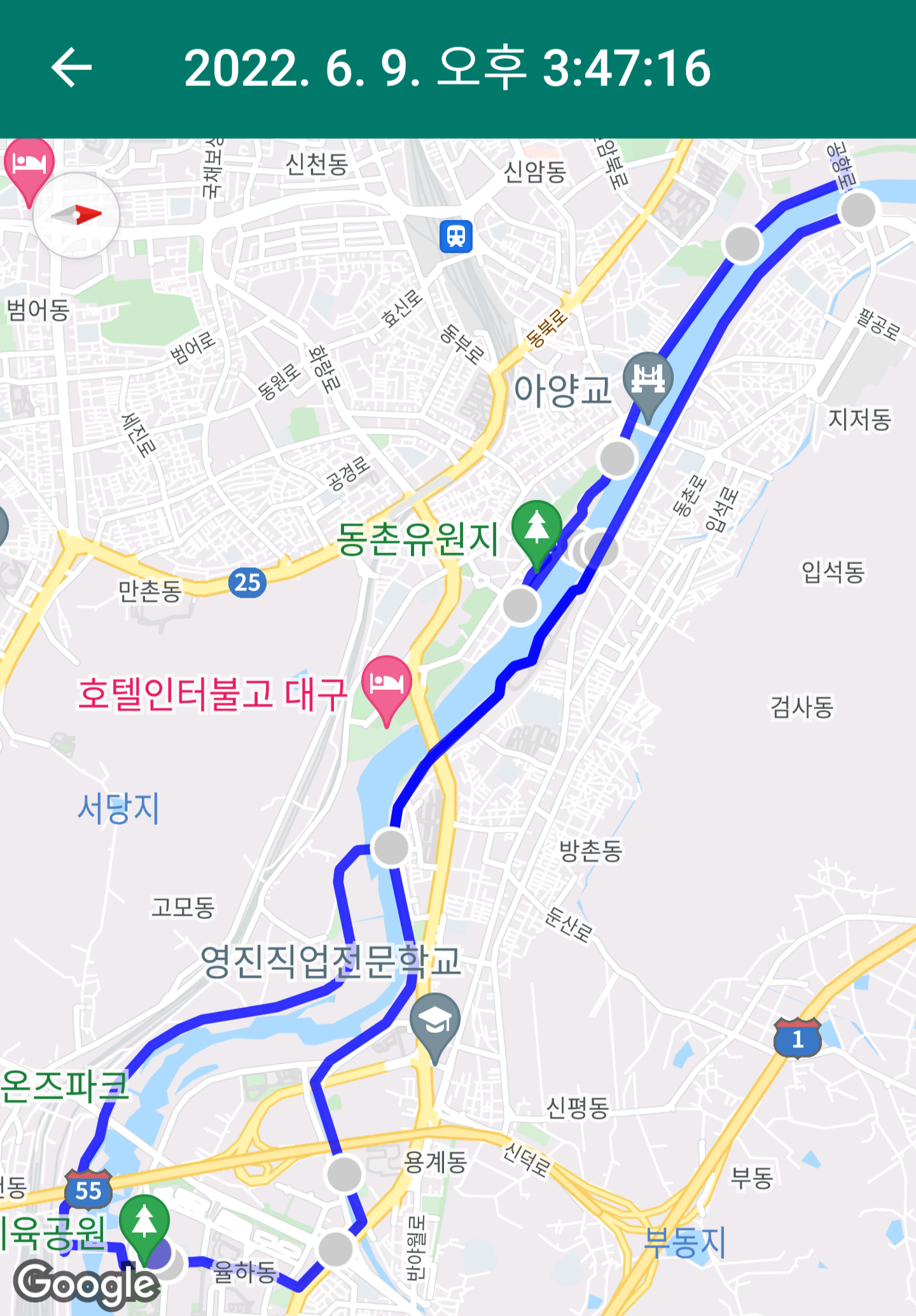Select the gray route waypoint near 방촌동
Screen dimensions: 916x1316
tap(391, 848)
